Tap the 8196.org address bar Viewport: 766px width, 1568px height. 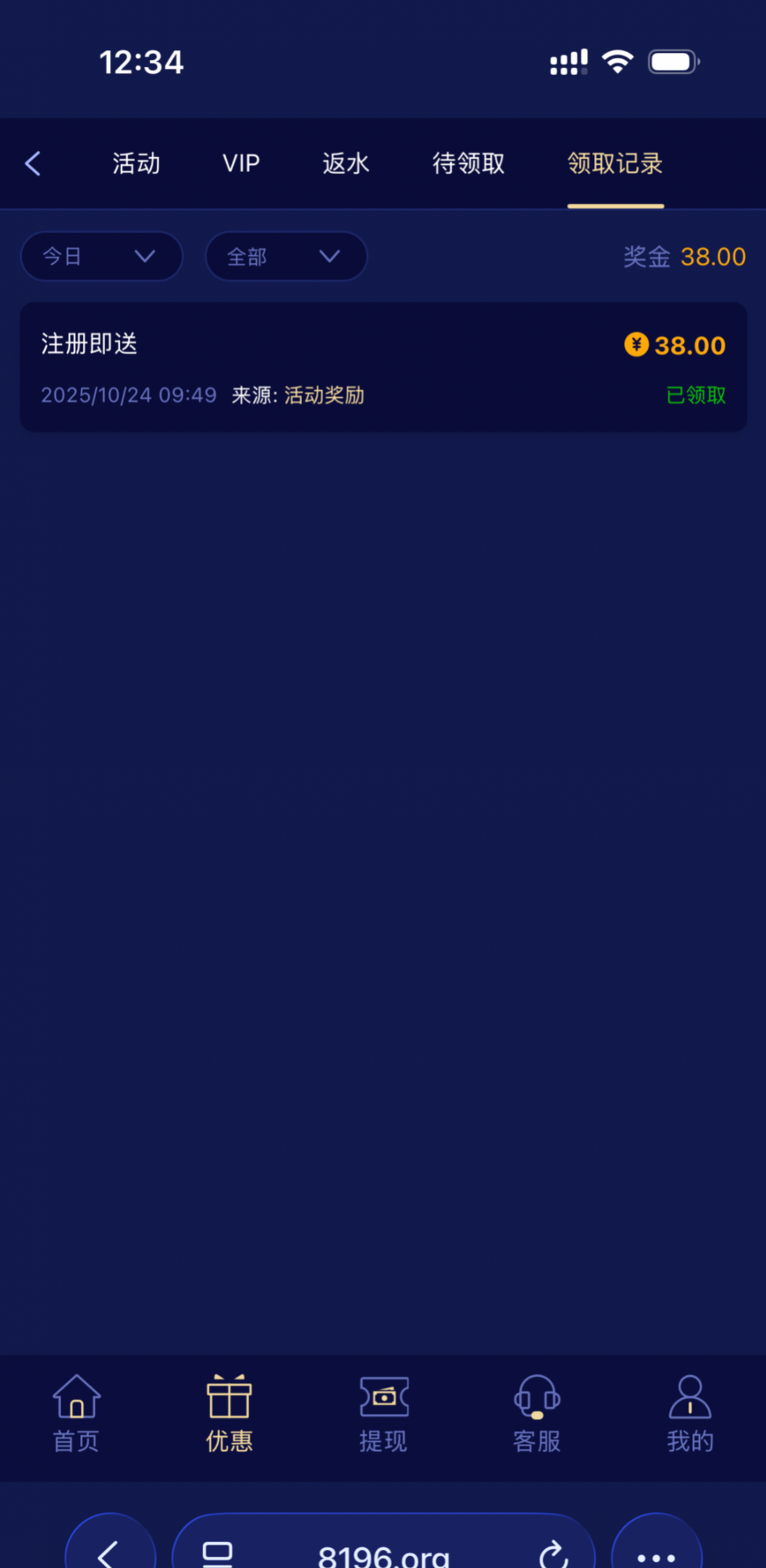[383, 1554]
